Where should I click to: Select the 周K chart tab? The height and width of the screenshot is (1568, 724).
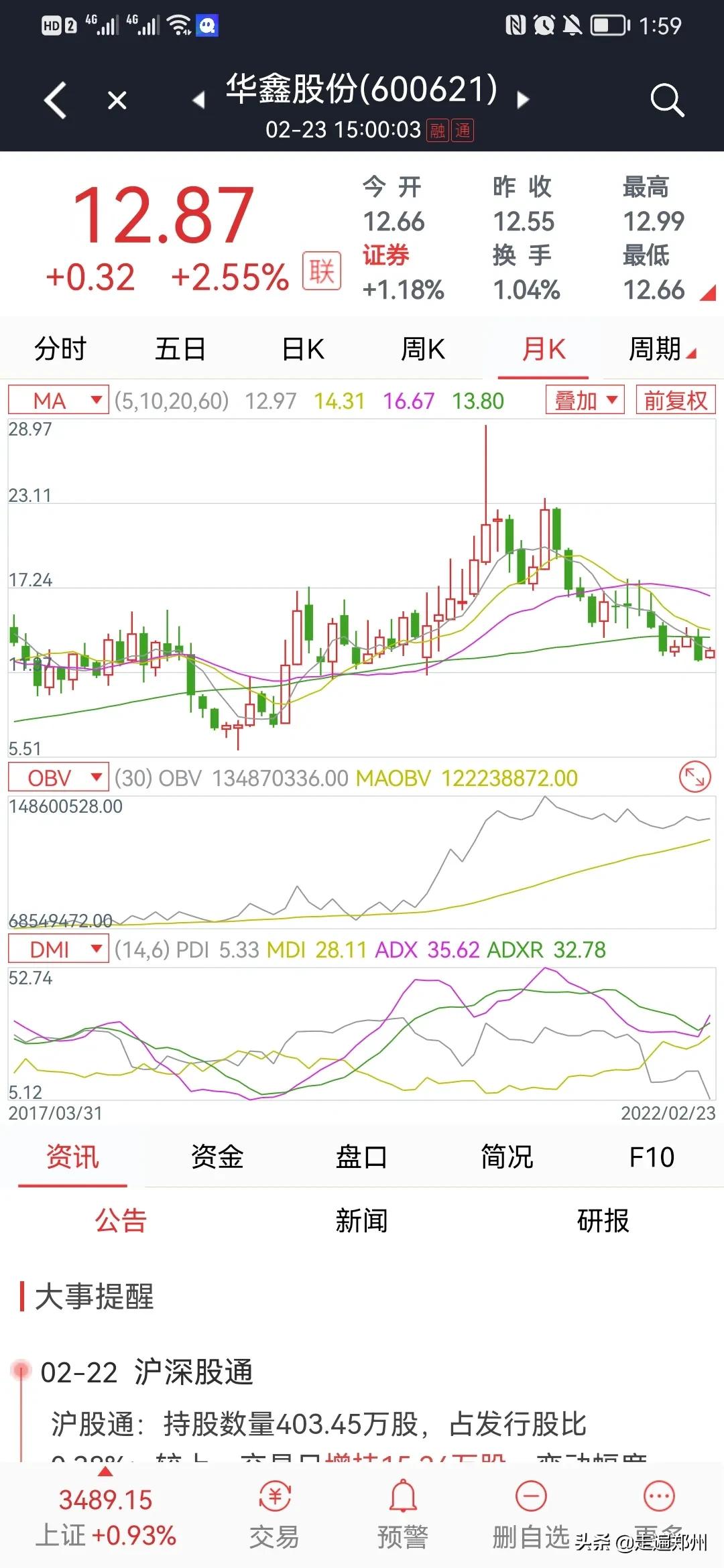click(423, 349)
